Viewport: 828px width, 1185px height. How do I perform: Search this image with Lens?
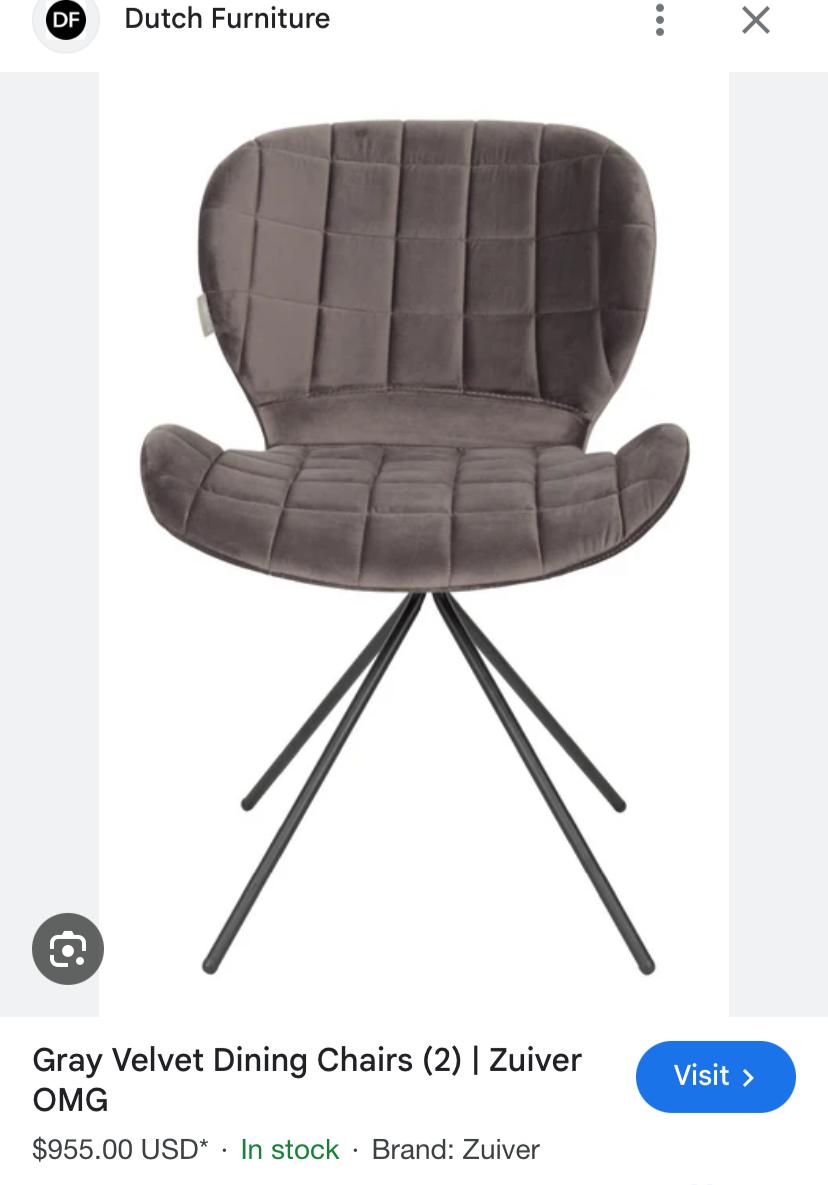pyautogui.click(x=68, y=948)
